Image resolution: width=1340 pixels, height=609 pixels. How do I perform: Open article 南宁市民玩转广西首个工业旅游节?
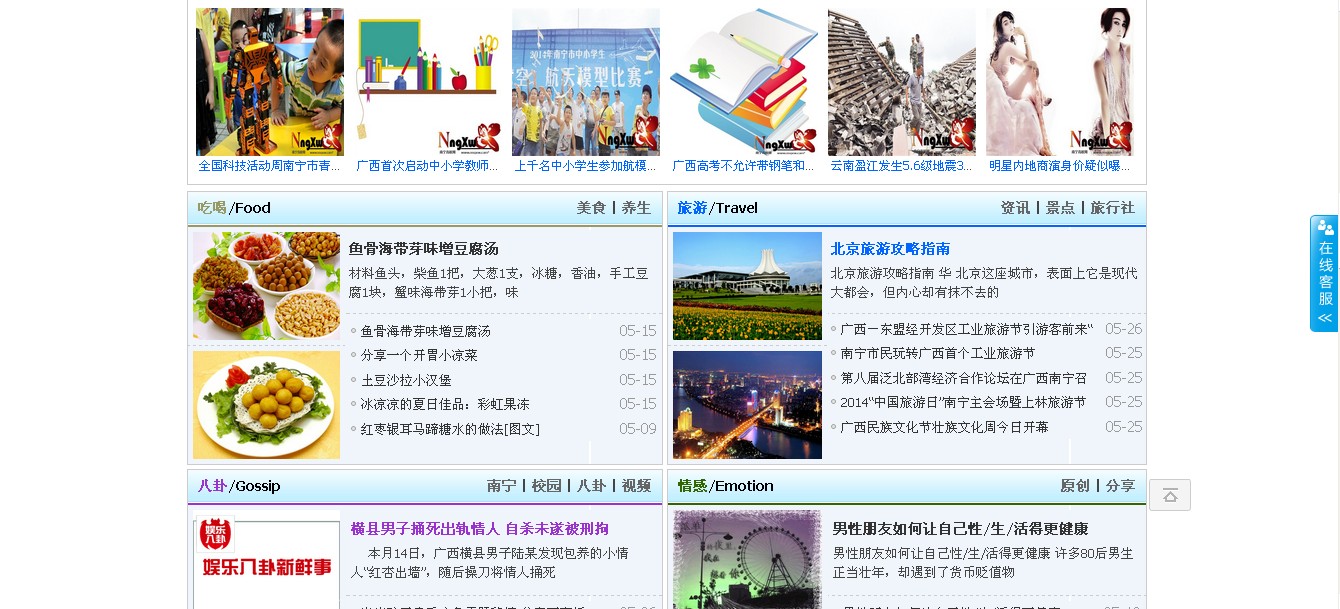[937, 353]
